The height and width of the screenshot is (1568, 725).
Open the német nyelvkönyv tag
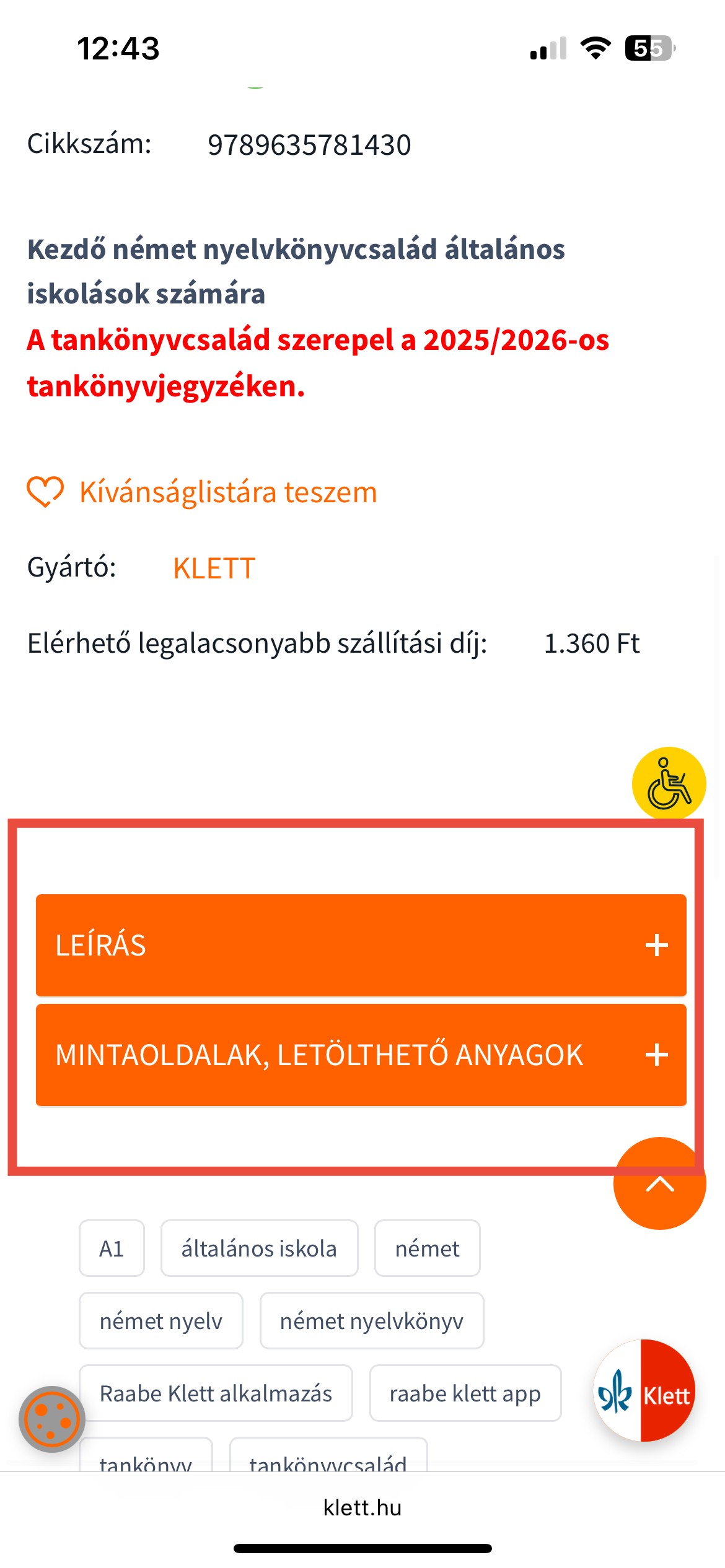pos(371,1321)
